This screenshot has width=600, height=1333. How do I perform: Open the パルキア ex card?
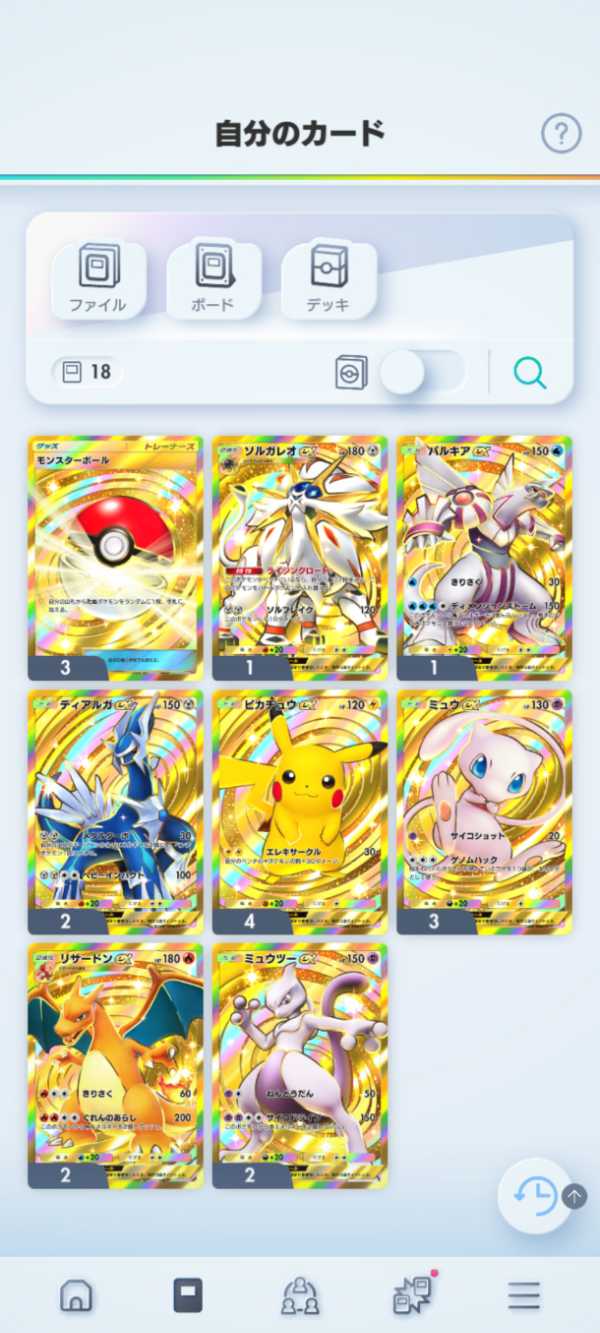tap(484, 558)
